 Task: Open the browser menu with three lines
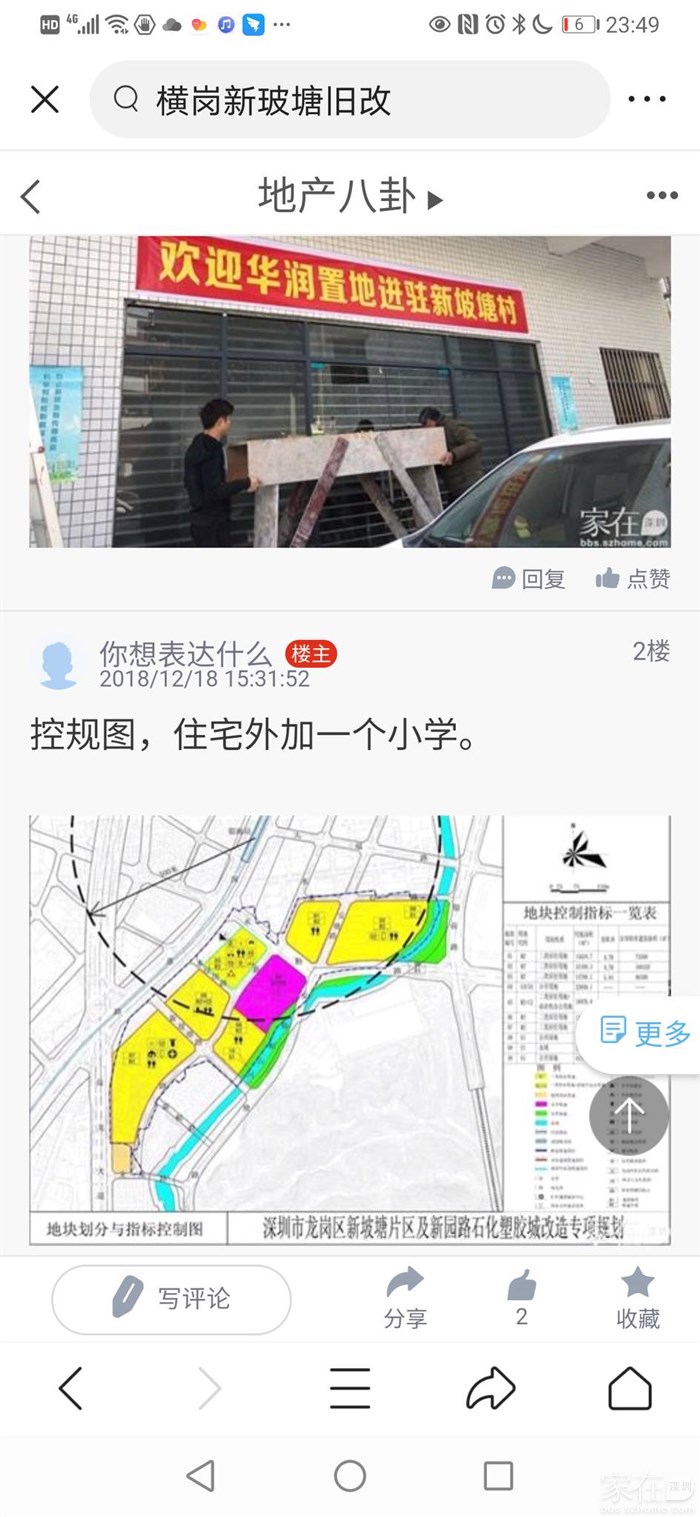point(350,1388)
